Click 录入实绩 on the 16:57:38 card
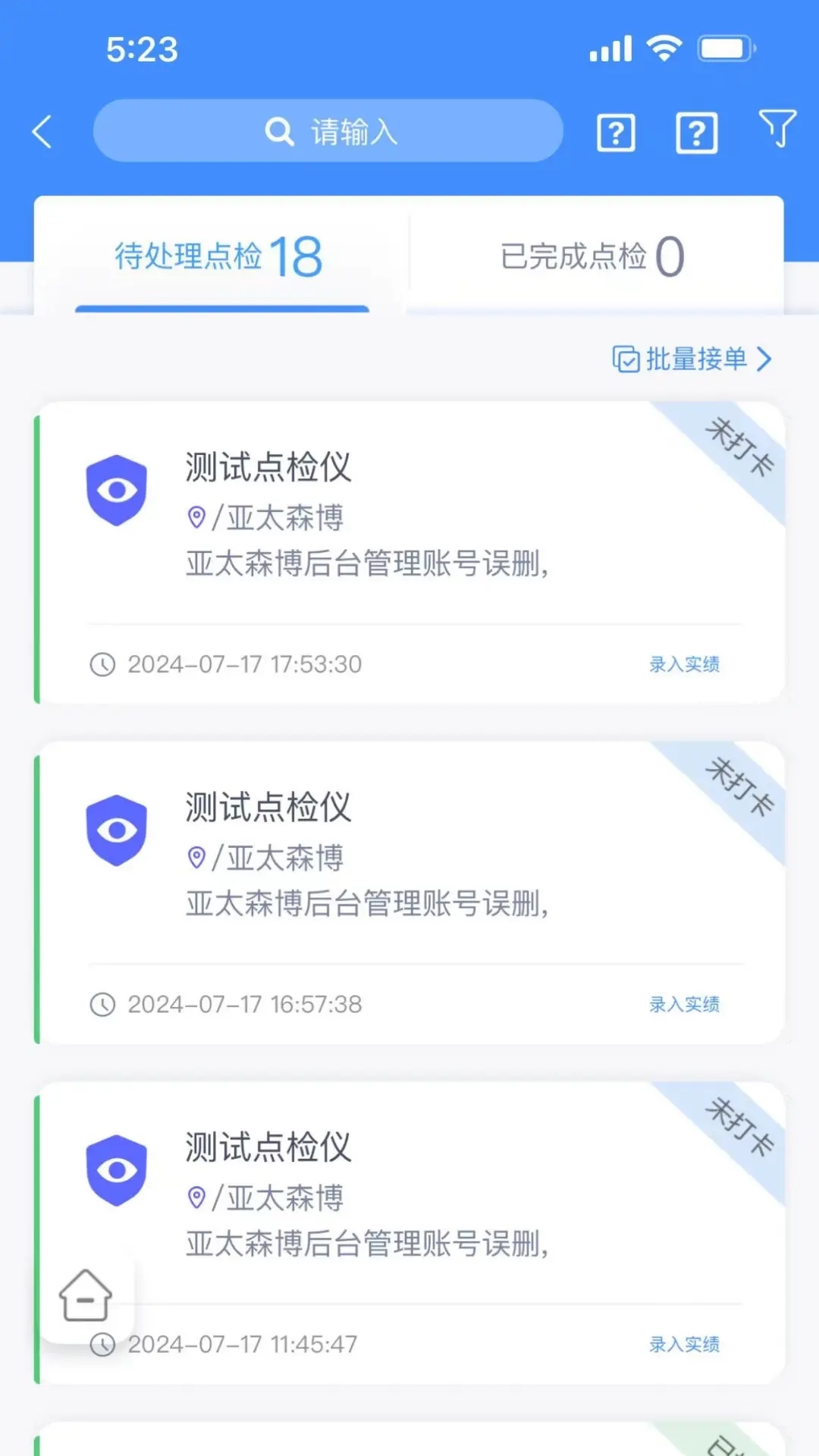This screenshot has height=1456, width=819. tap(683, 1004)
